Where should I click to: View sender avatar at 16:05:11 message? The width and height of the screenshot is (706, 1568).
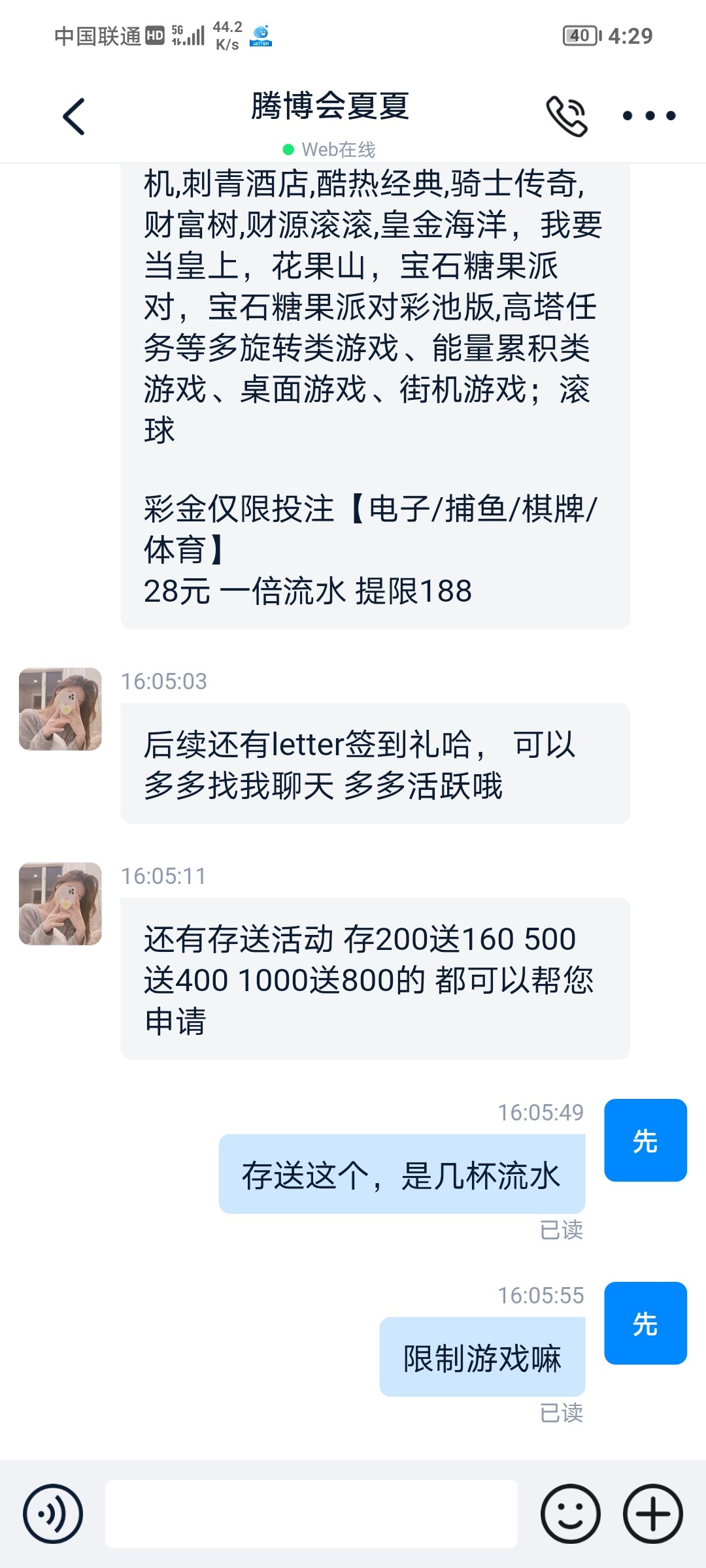tap(60, 904)
